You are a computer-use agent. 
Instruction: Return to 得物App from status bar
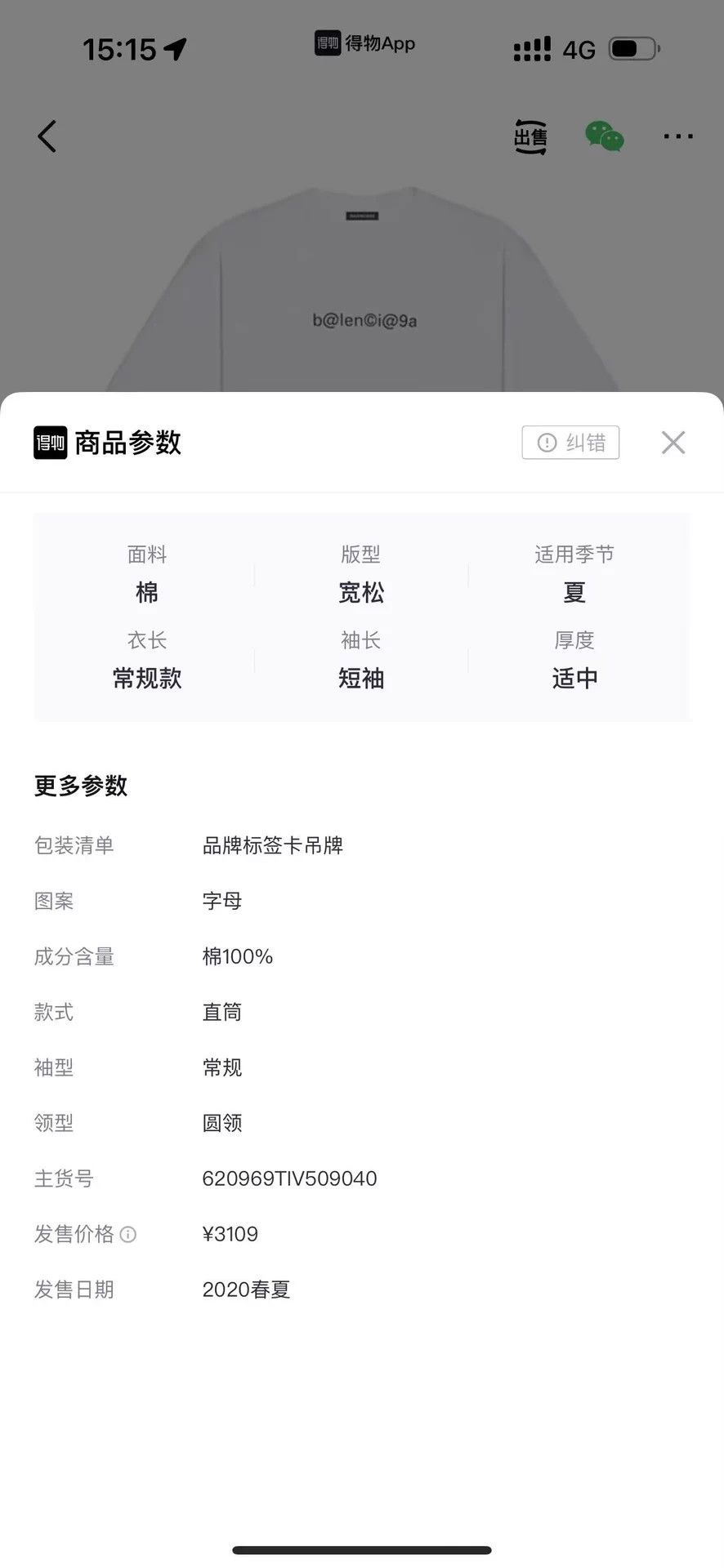coord(364,43)
